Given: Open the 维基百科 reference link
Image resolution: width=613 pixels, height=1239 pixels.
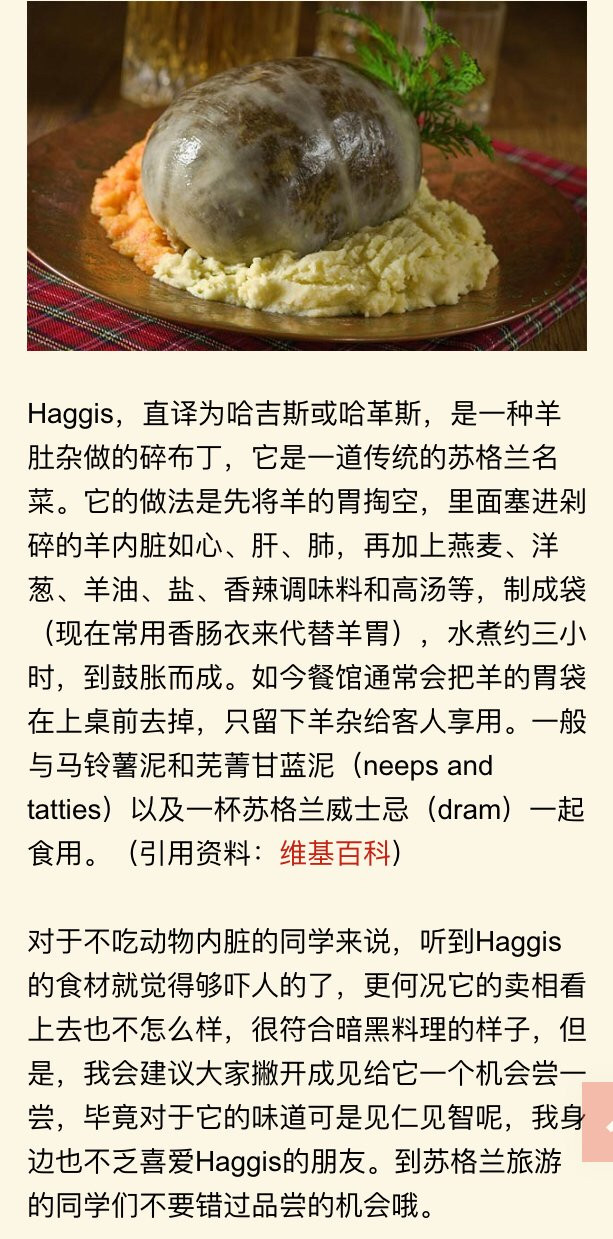Looking at the screenshot, I should click(x=335, y=853).
